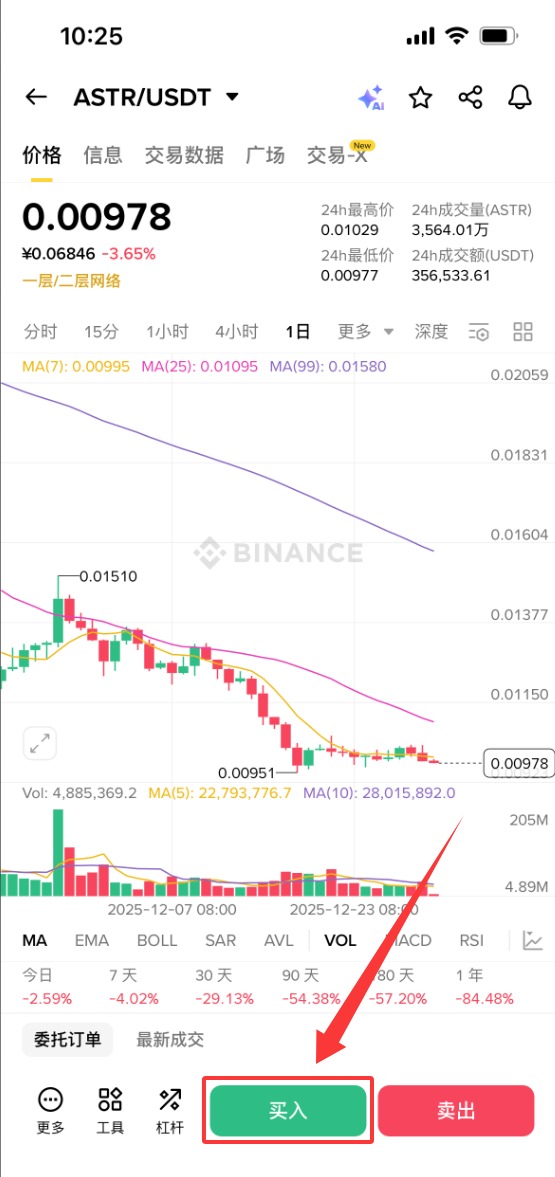Tap the green 买入 button
The image size is (555, 1177).
288,1111
